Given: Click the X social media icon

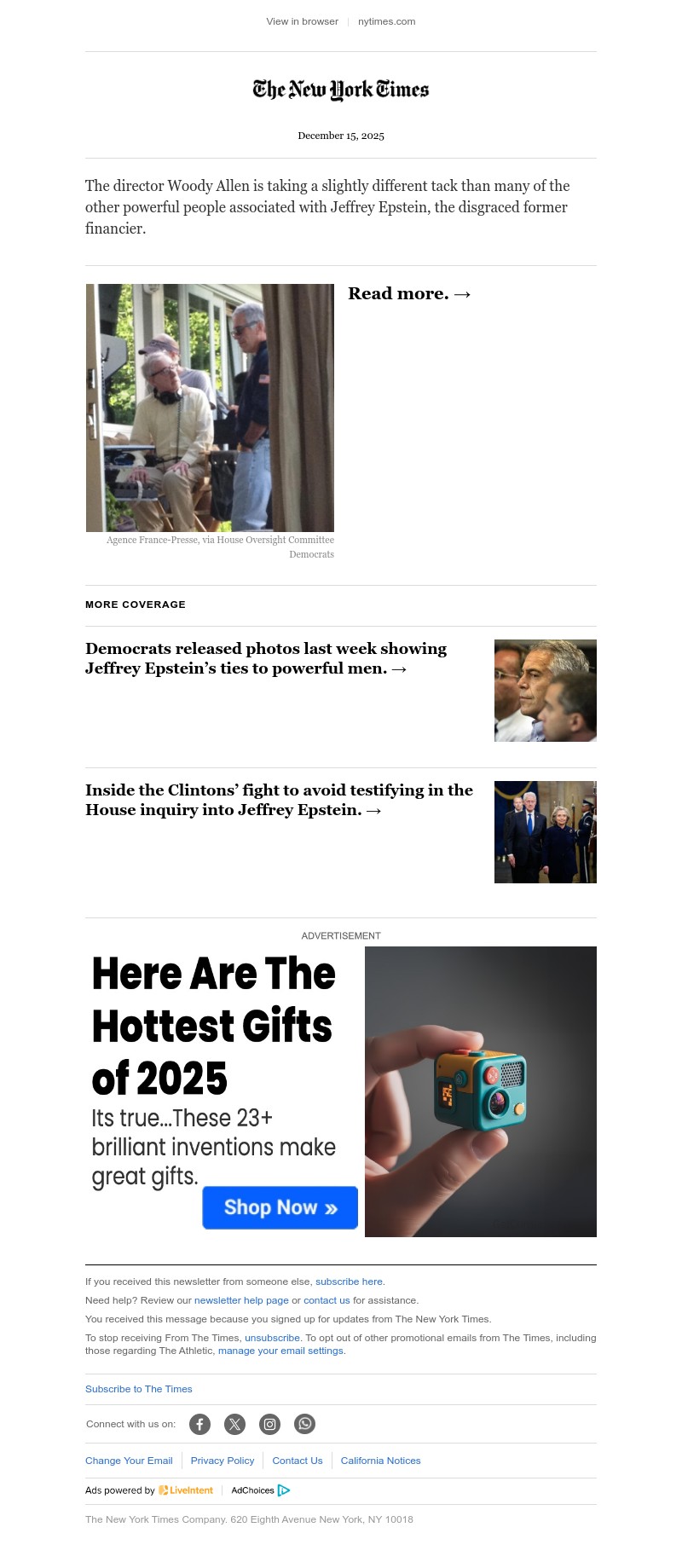Looking at the screenshot, I should (234, 1424).
